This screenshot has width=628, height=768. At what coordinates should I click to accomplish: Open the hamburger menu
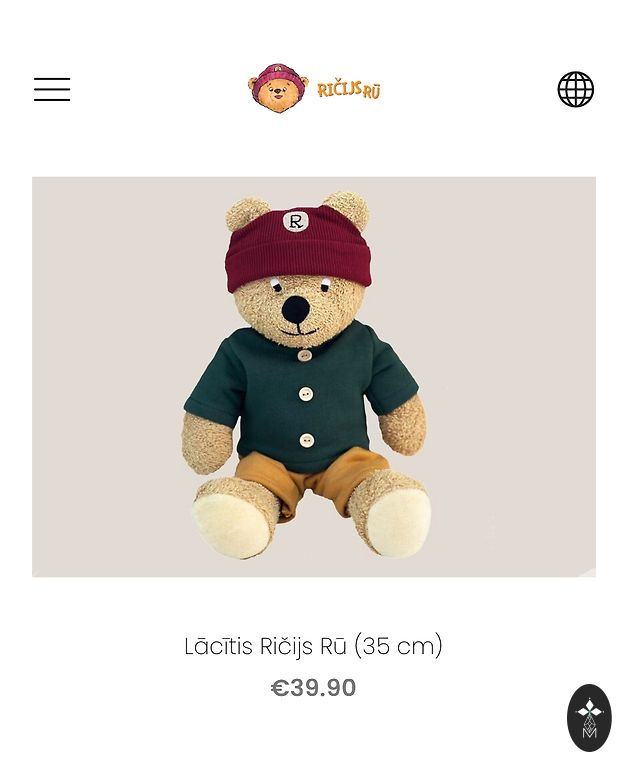[x=52, y=89]
